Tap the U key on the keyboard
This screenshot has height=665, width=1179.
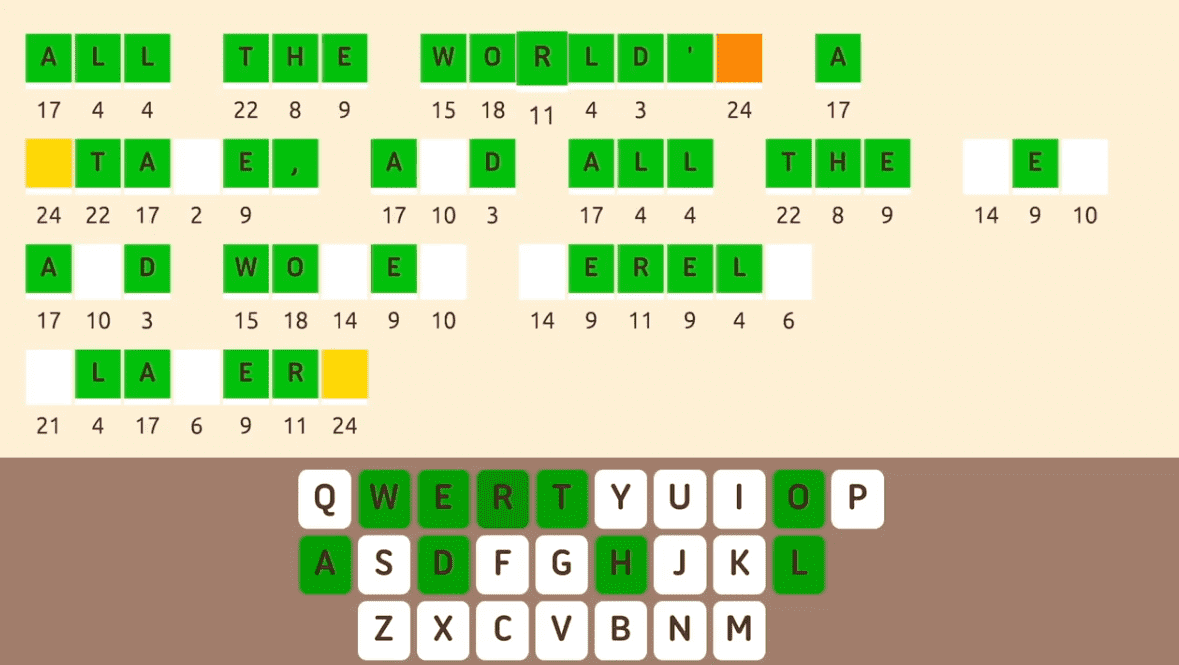(x=680, y=498)
